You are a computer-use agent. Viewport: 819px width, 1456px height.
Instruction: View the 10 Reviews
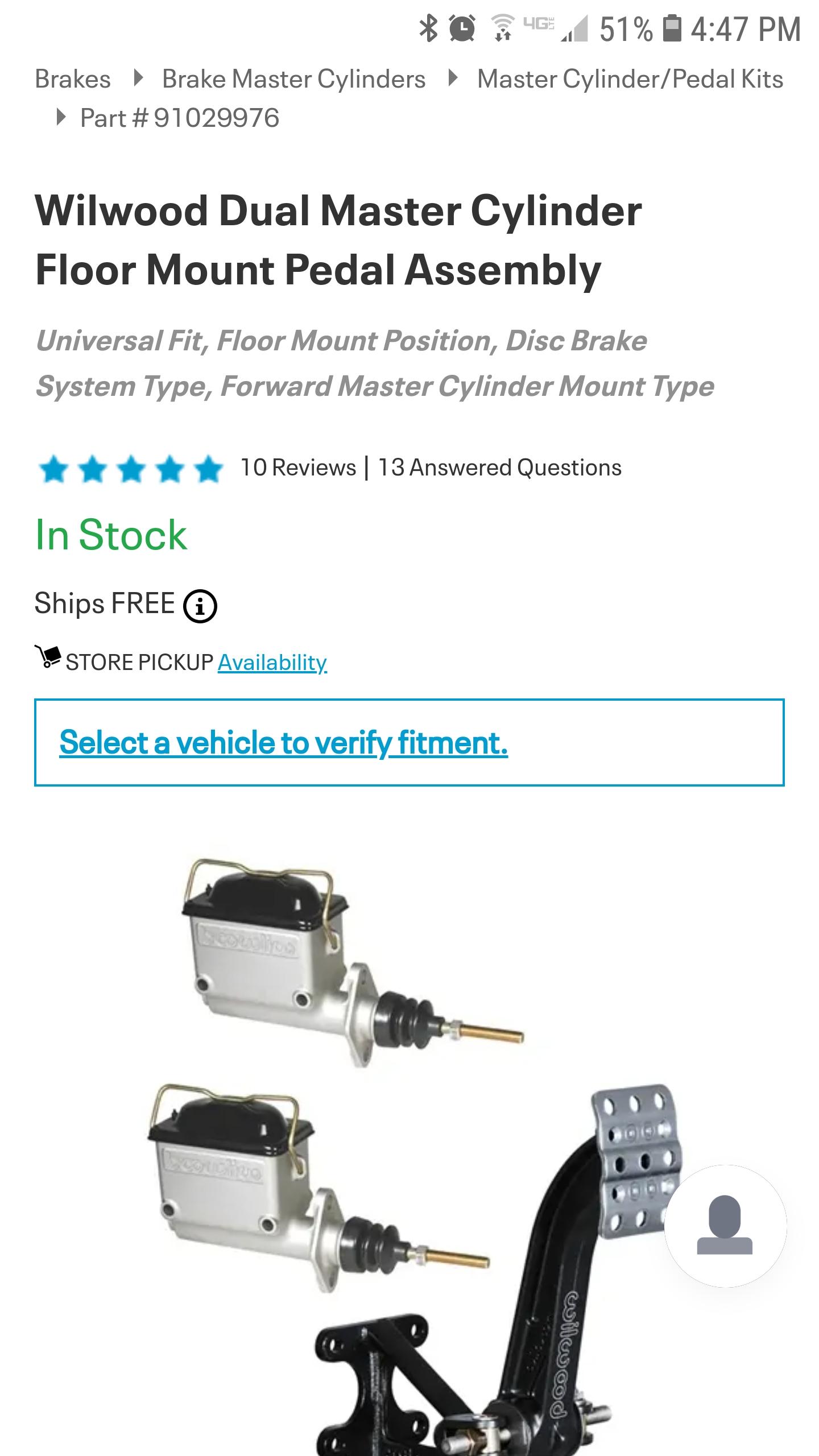298,468
